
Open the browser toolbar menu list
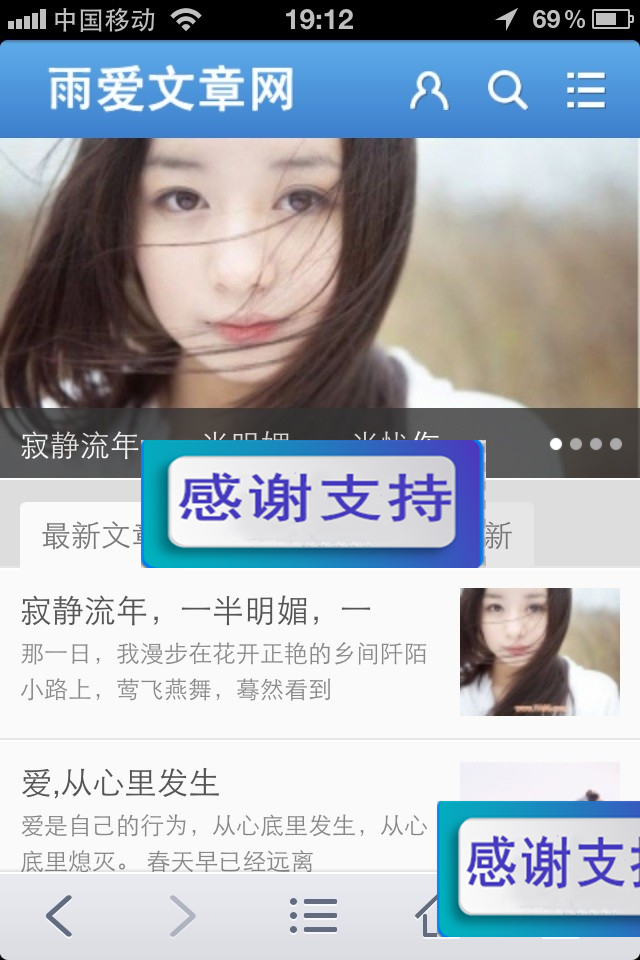click(313, 915)
